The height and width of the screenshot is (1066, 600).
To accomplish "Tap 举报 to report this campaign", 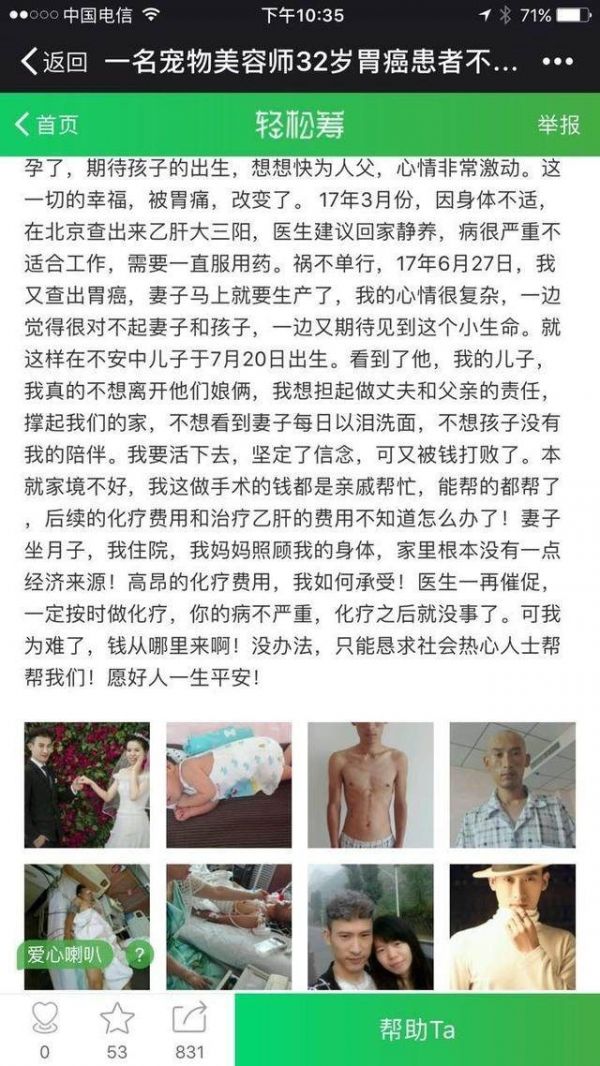I will pyautogui.click(x=558, y=124).
